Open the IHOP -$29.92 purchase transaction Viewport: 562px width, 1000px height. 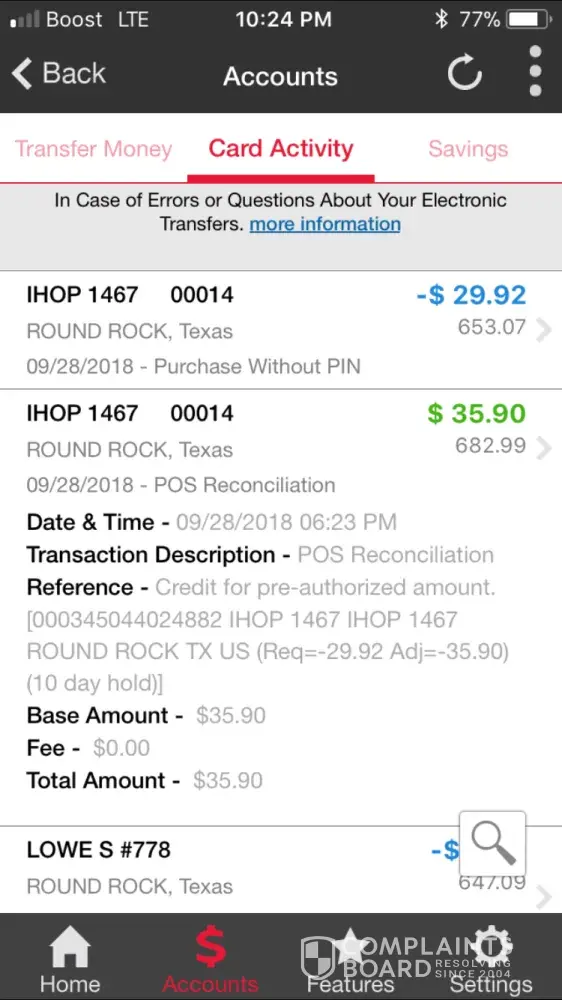tap(281, 330)
